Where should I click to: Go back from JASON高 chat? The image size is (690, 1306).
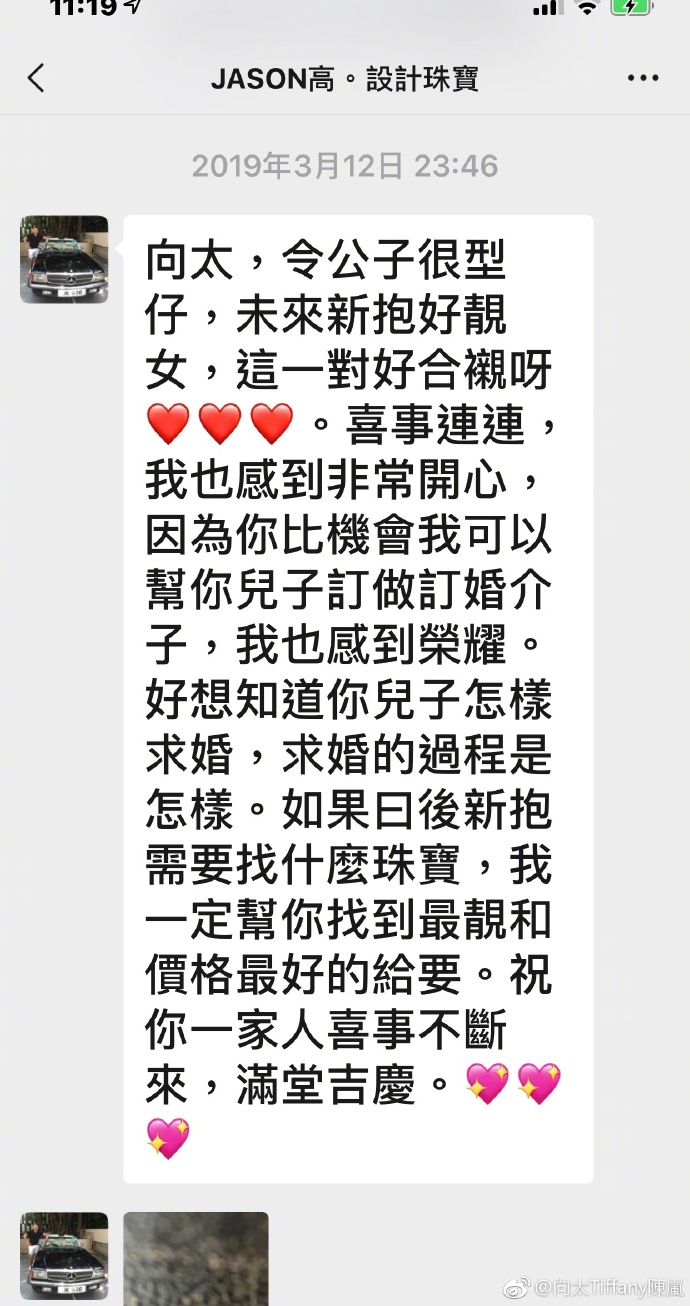click(x=37, y=78)
